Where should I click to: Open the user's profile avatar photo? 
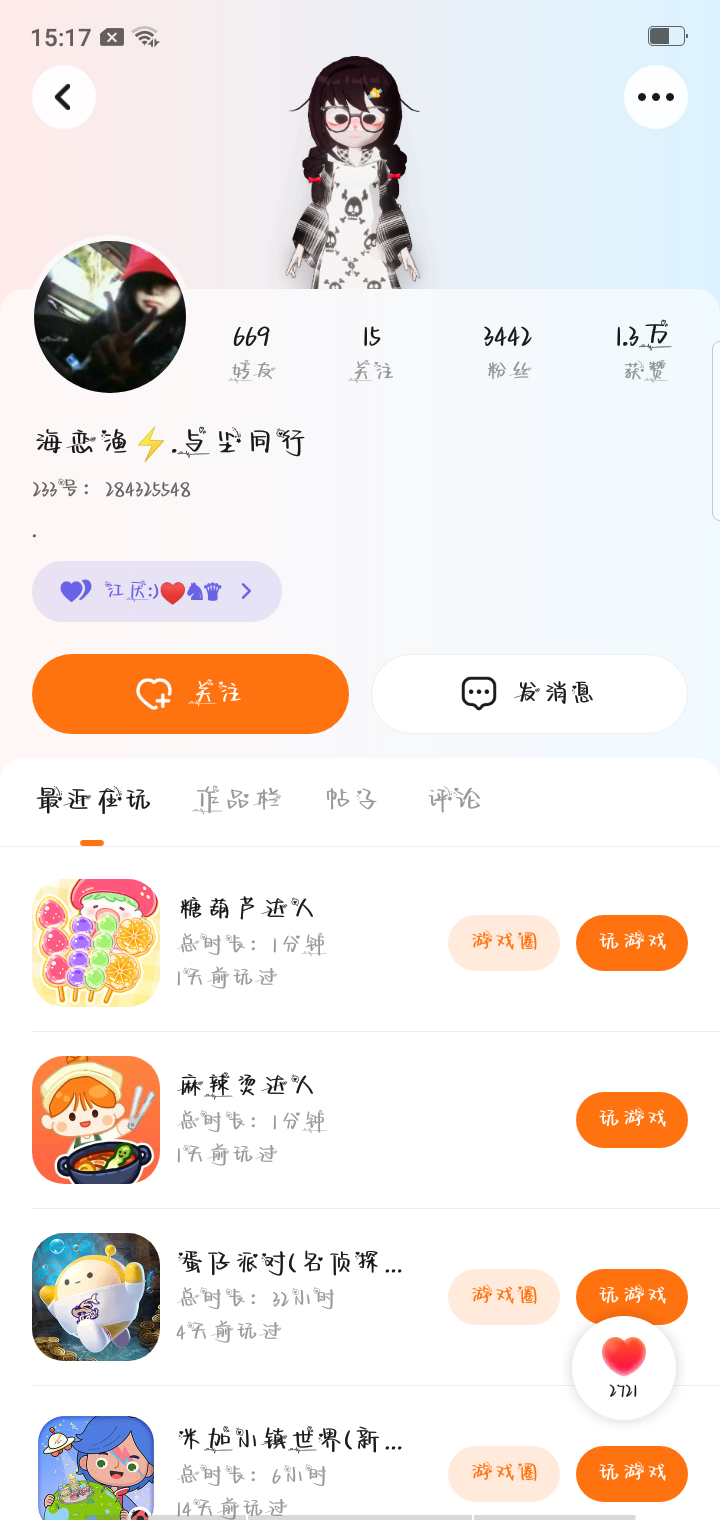110,316
